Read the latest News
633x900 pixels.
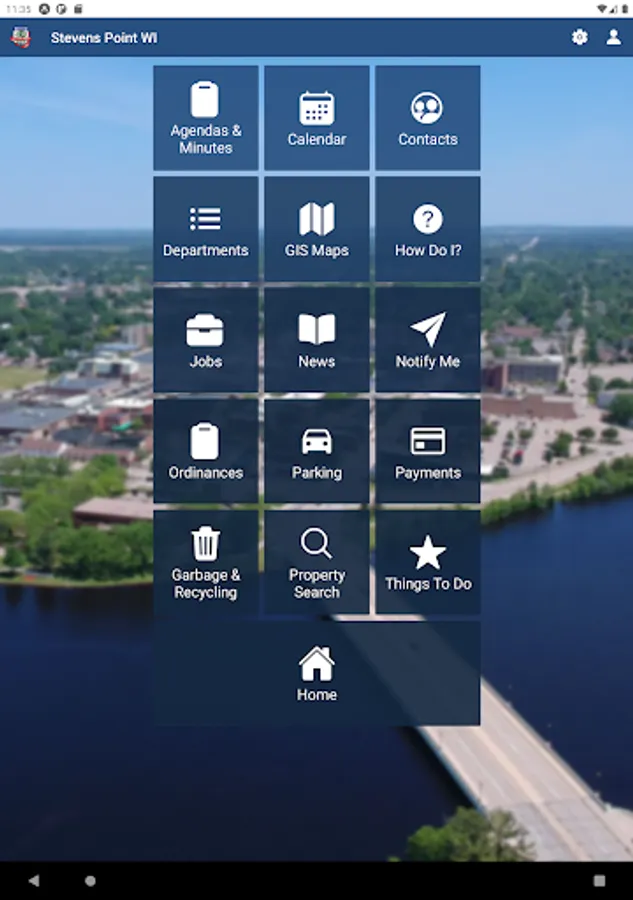point(317,340)
